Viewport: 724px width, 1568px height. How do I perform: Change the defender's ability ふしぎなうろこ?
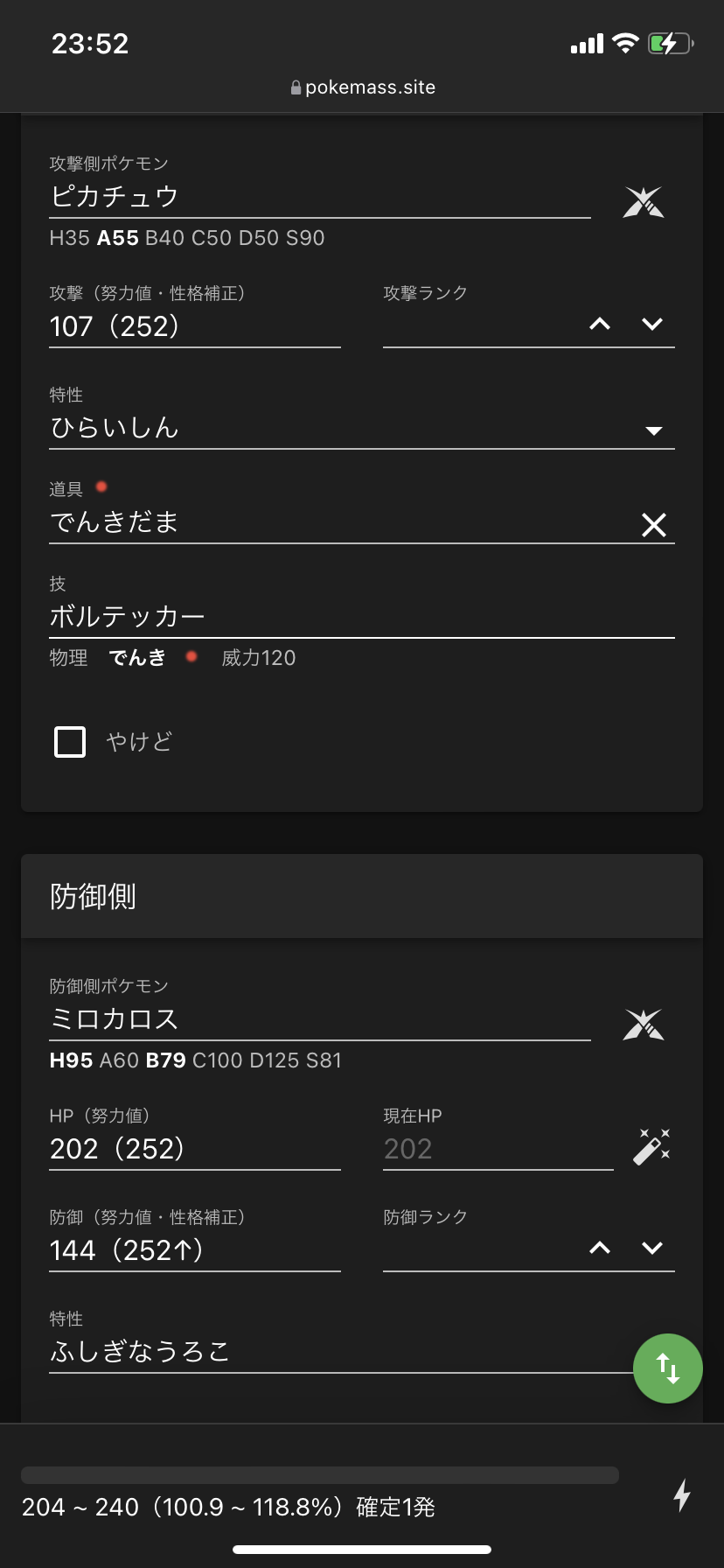click(341, 1352)
